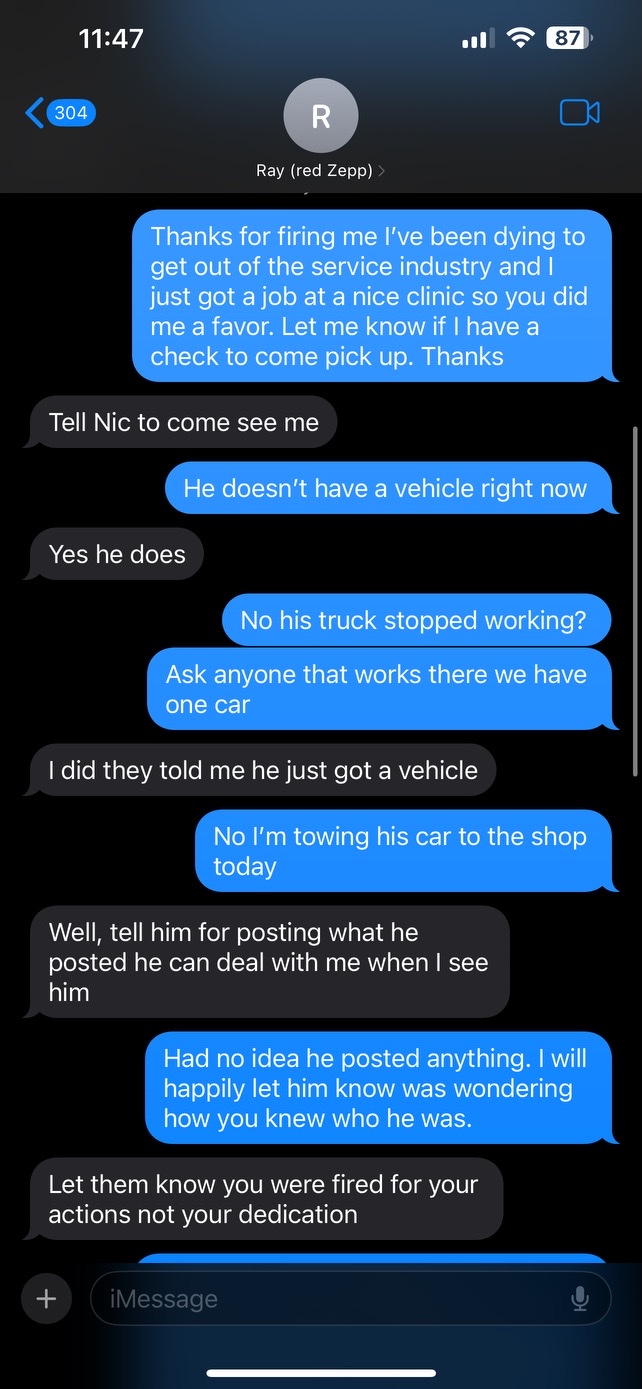Viewport: 642px width, 1389px height.
Task: Focus the iMessage text field
Action: [x=330, y=1299]
